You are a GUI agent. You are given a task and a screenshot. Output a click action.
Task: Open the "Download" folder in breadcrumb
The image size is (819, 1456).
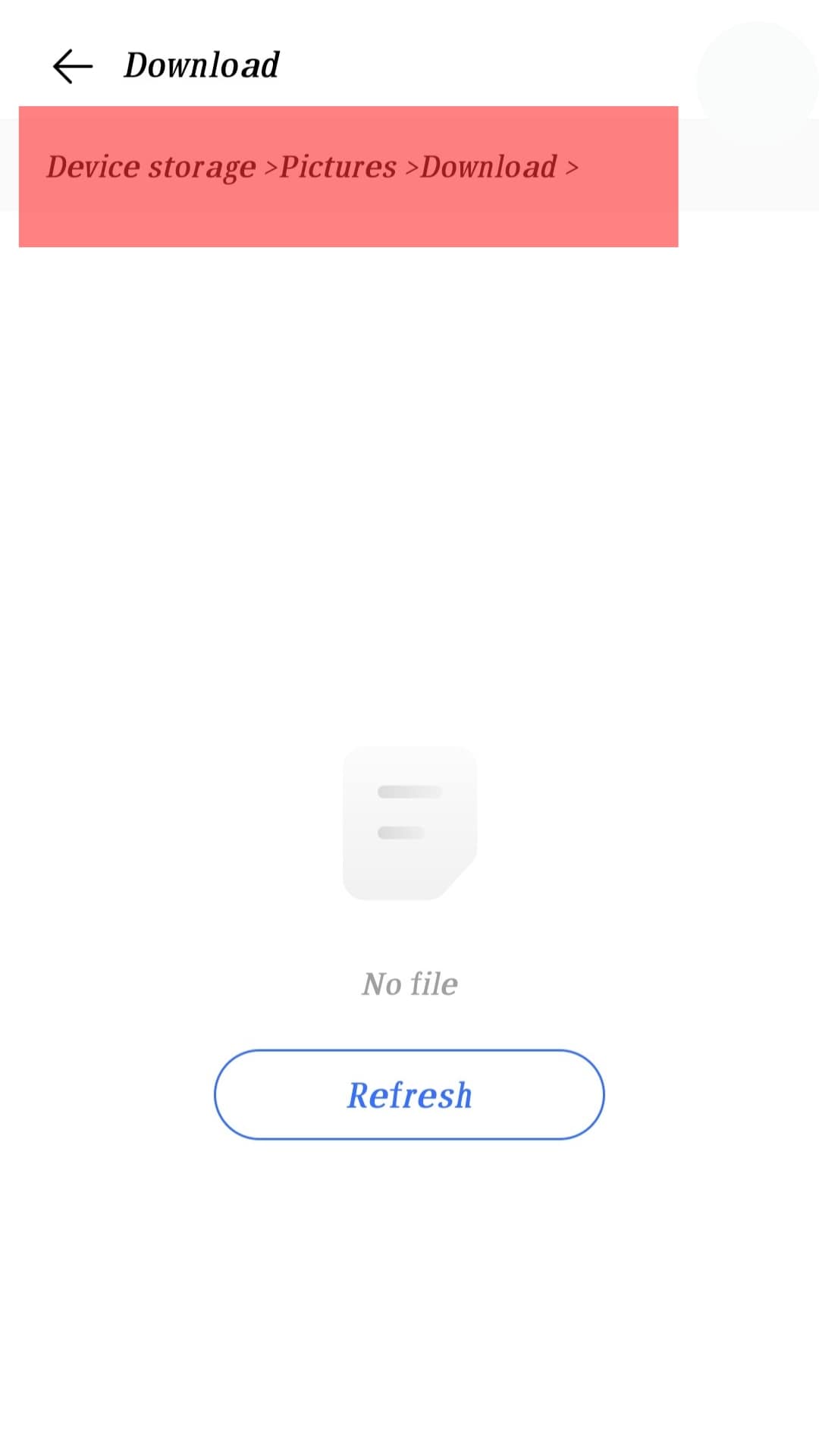click(x=488, y=167)
